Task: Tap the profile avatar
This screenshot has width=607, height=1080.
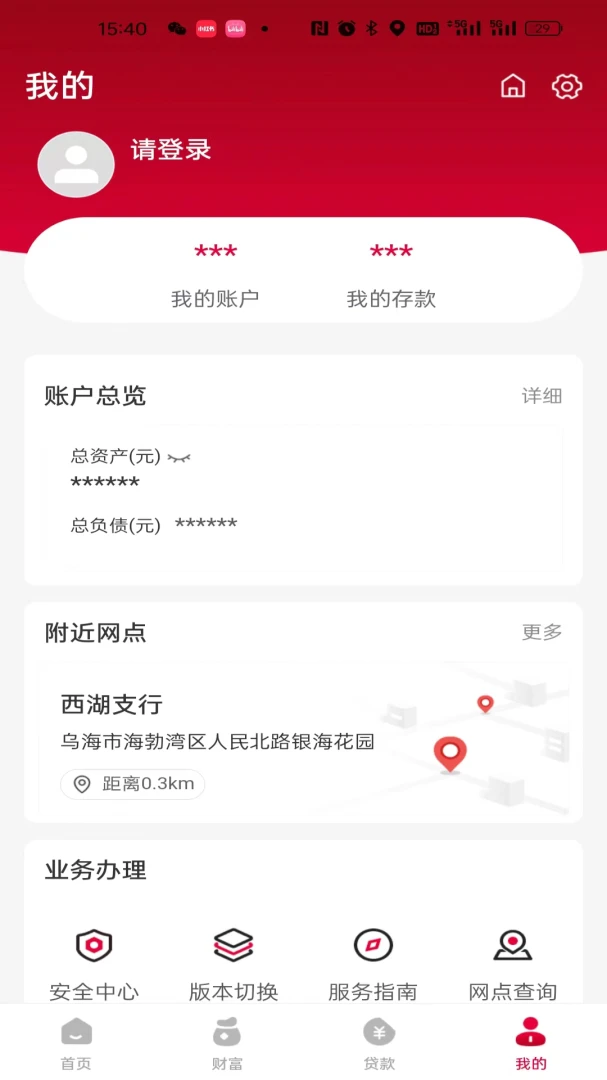Action: tap(76, 164)
